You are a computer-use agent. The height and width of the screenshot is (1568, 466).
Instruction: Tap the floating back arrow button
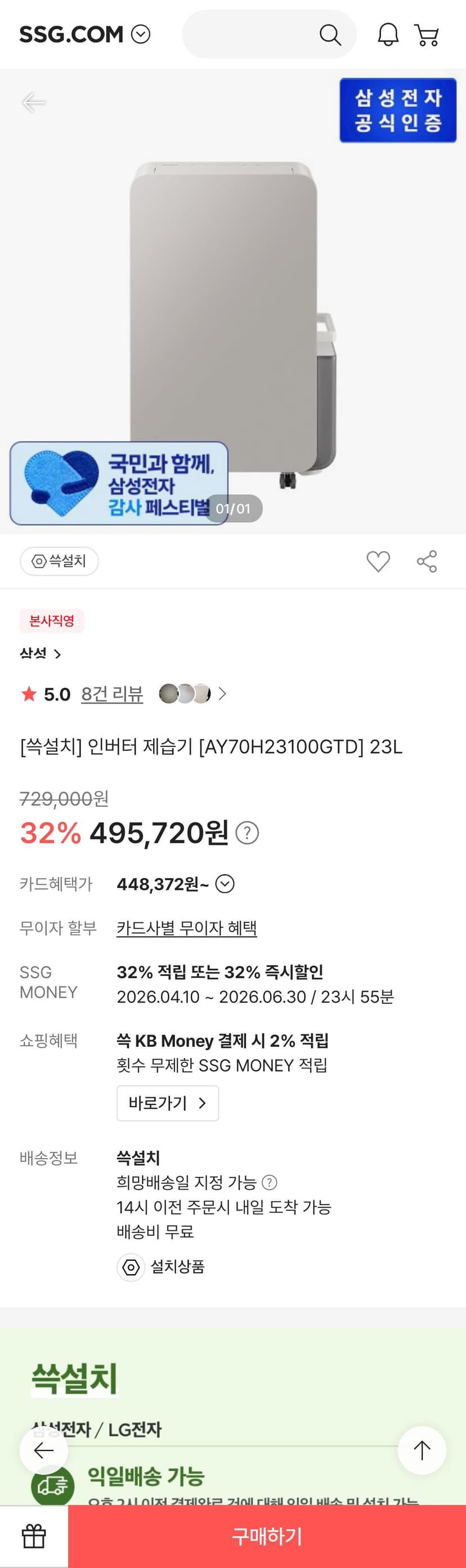(43, 1450)
